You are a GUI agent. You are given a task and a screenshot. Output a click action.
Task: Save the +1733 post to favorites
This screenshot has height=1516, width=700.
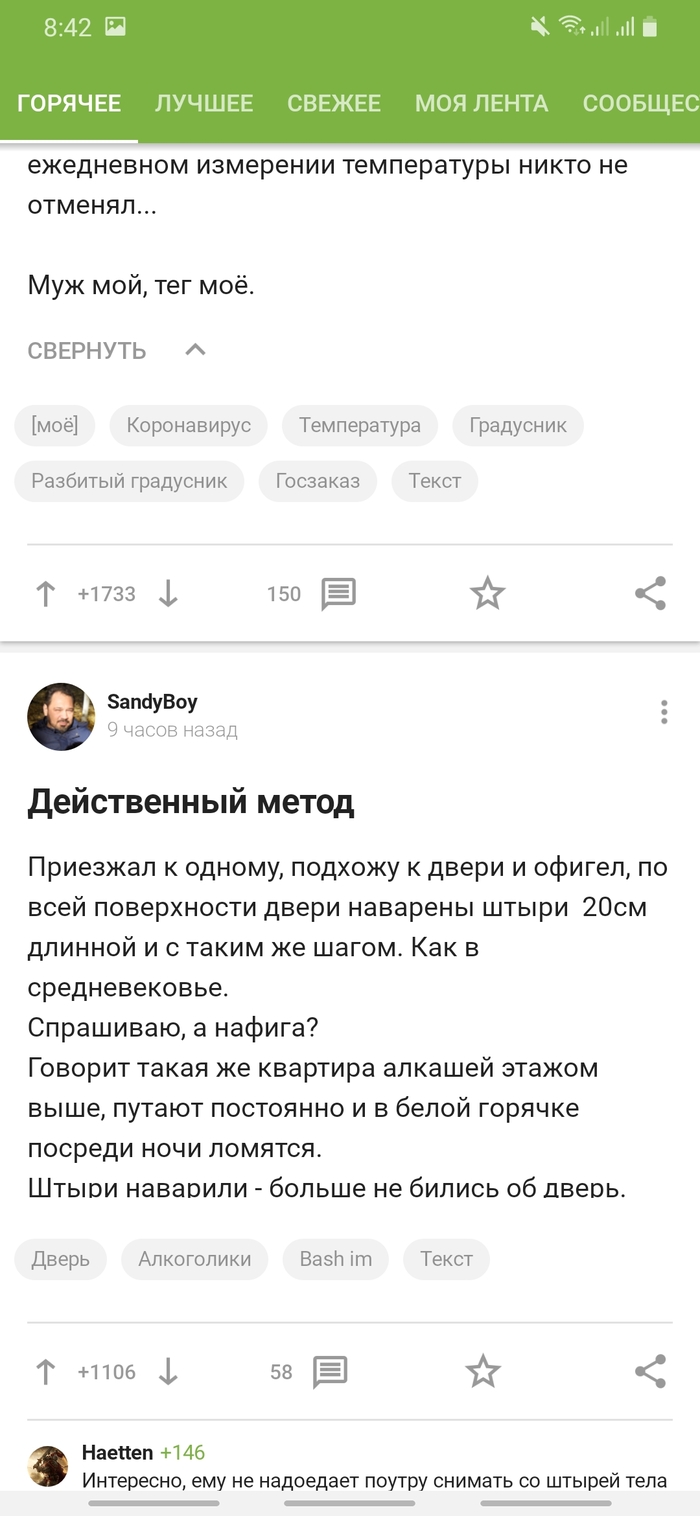(x=487, y=594)
